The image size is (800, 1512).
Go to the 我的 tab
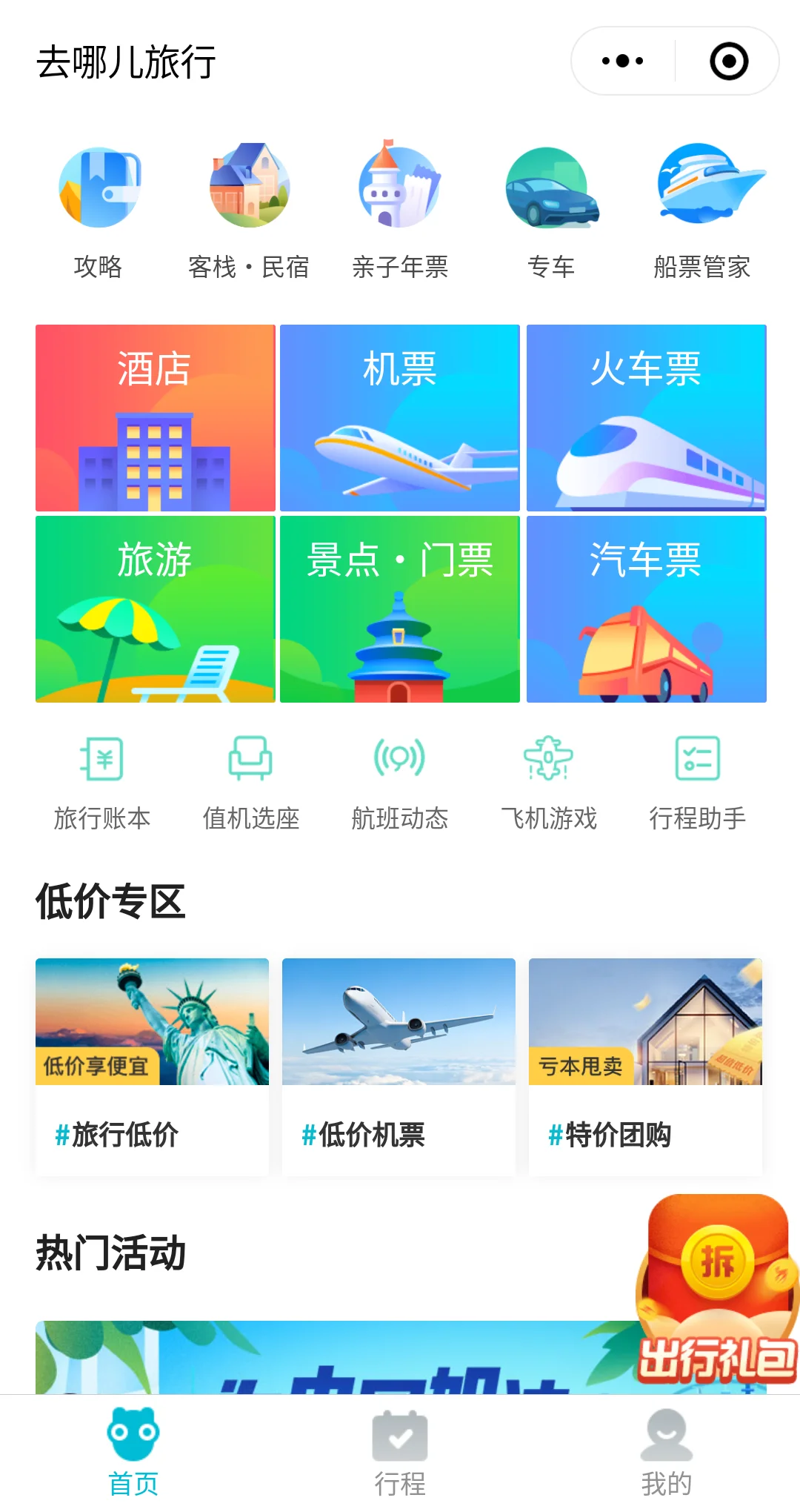[666, 1453]
